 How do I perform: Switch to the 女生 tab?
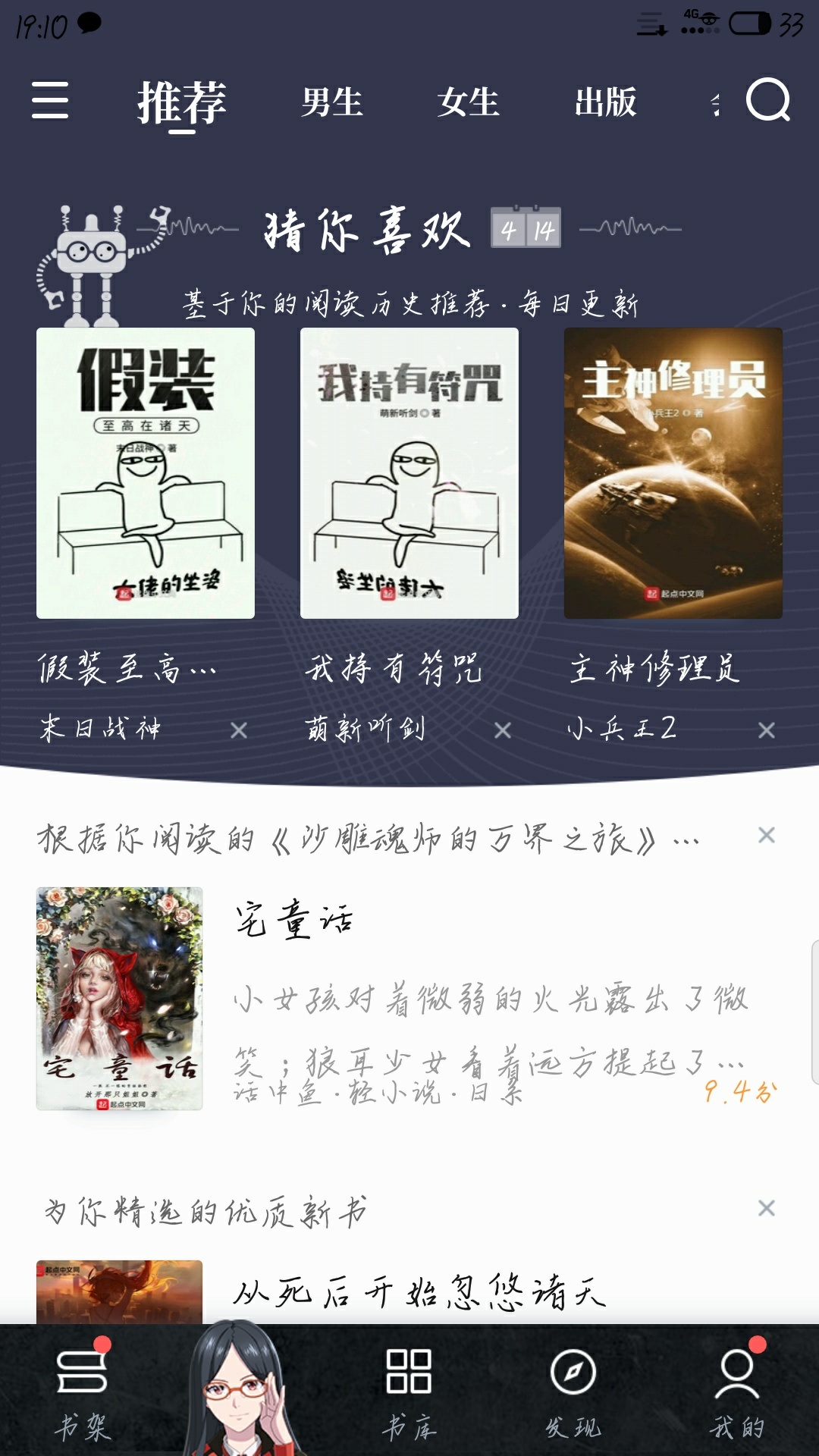click(x=469, y=102)
